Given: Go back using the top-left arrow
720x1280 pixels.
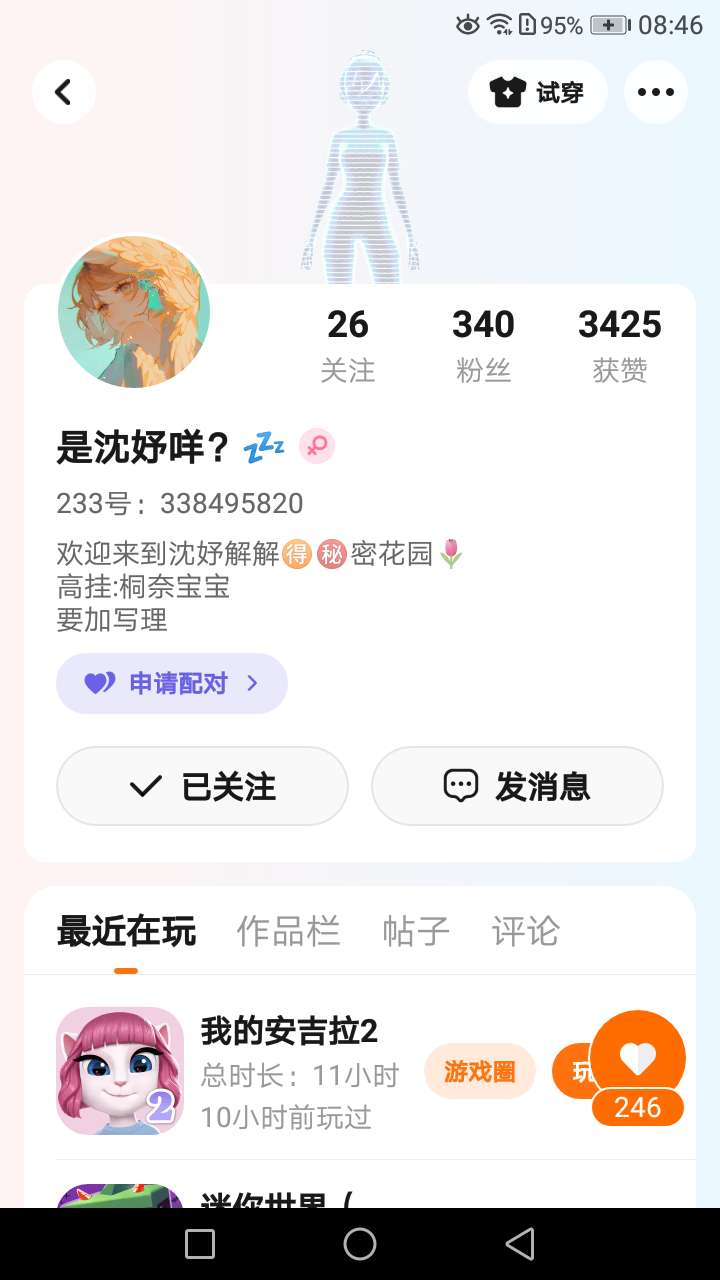Looking at the screenshot, I should (x=63, y=92).
